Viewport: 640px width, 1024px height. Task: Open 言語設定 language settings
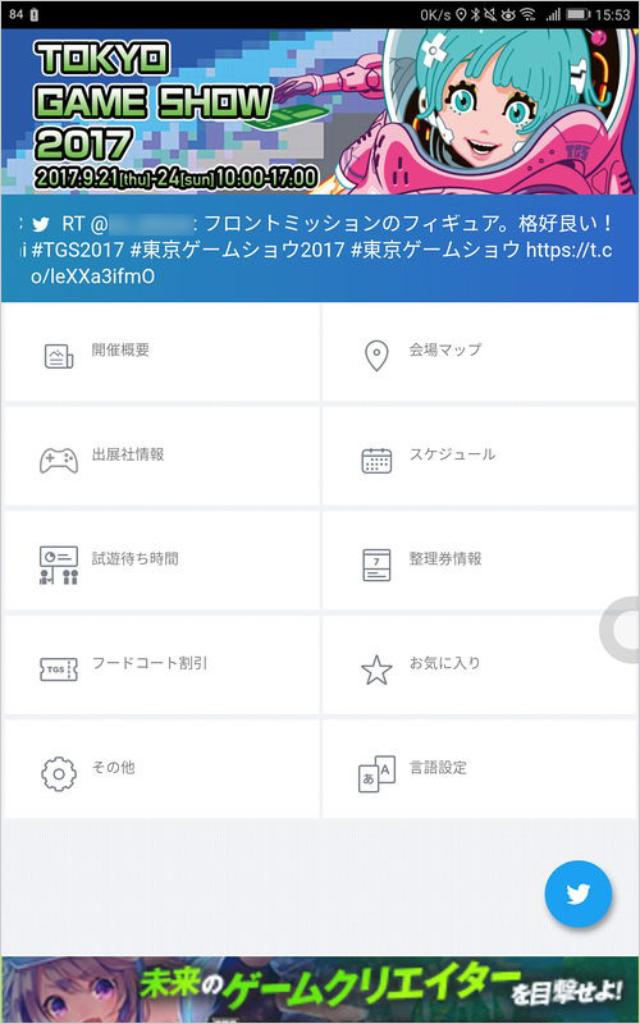[480, 770]
